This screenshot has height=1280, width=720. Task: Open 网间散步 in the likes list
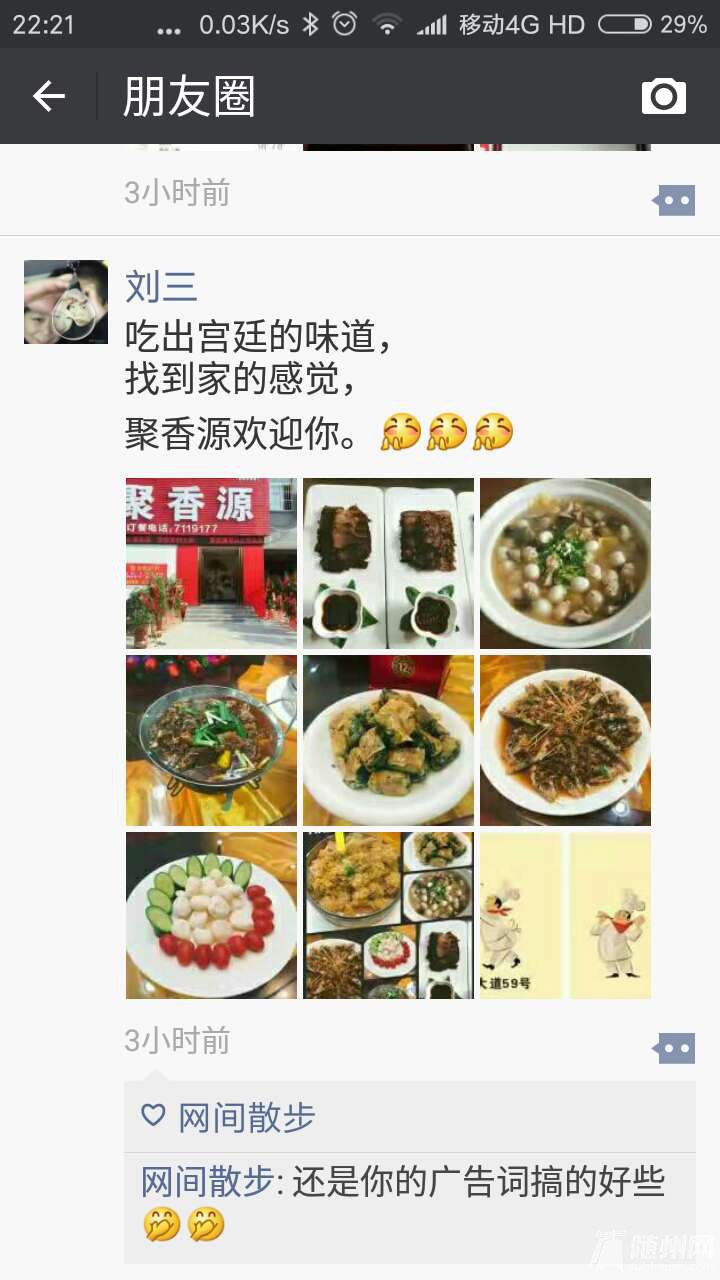coord(246,1117)
